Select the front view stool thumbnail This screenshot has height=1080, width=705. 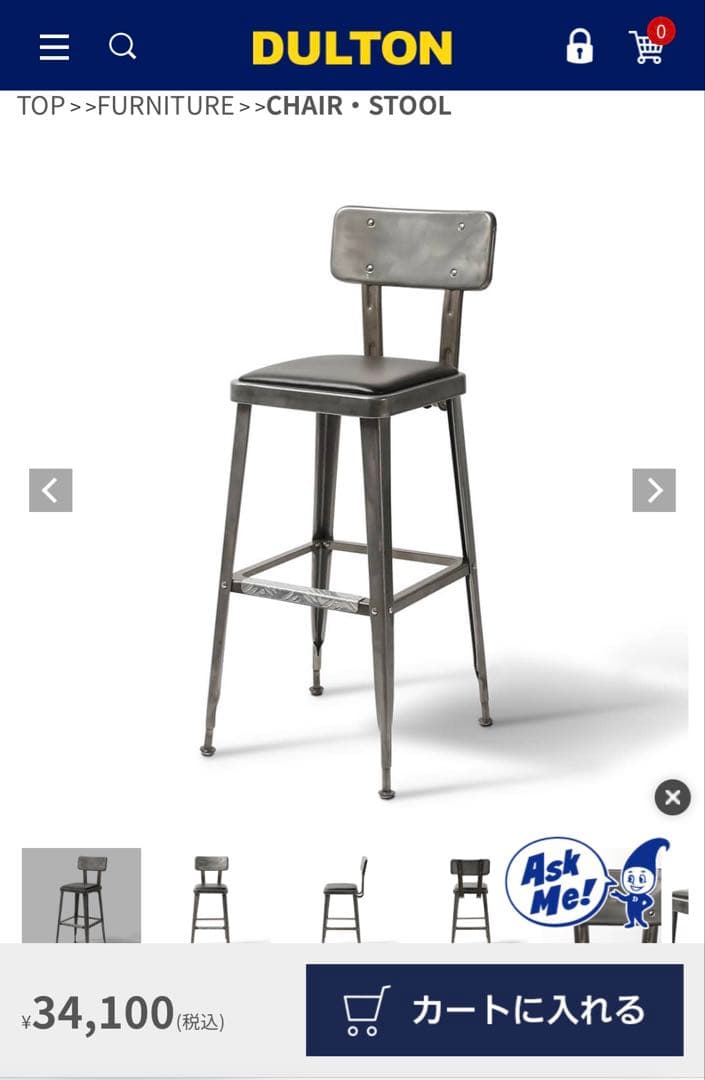tap(211, 895)
